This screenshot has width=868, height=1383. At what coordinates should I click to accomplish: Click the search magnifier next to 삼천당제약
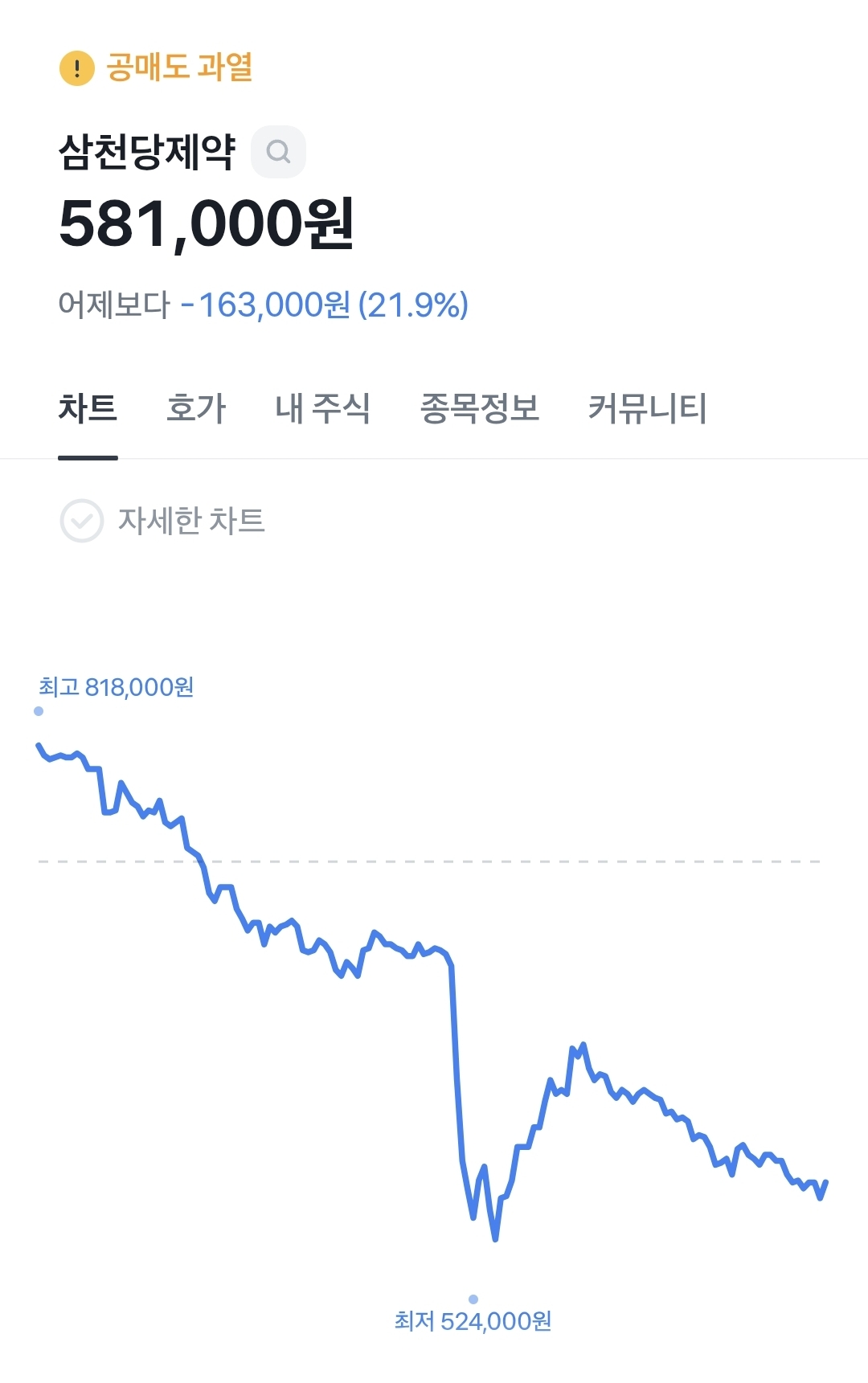point(279,151)
